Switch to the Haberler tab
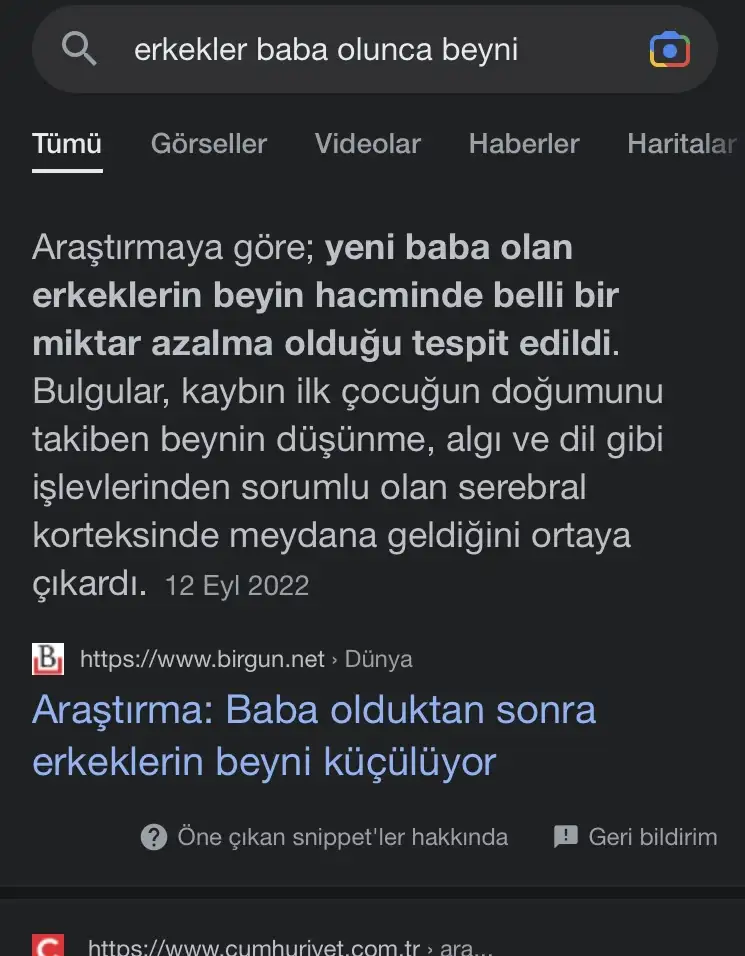The height and width of the screenshot is (956, 745). coord(523,144)
